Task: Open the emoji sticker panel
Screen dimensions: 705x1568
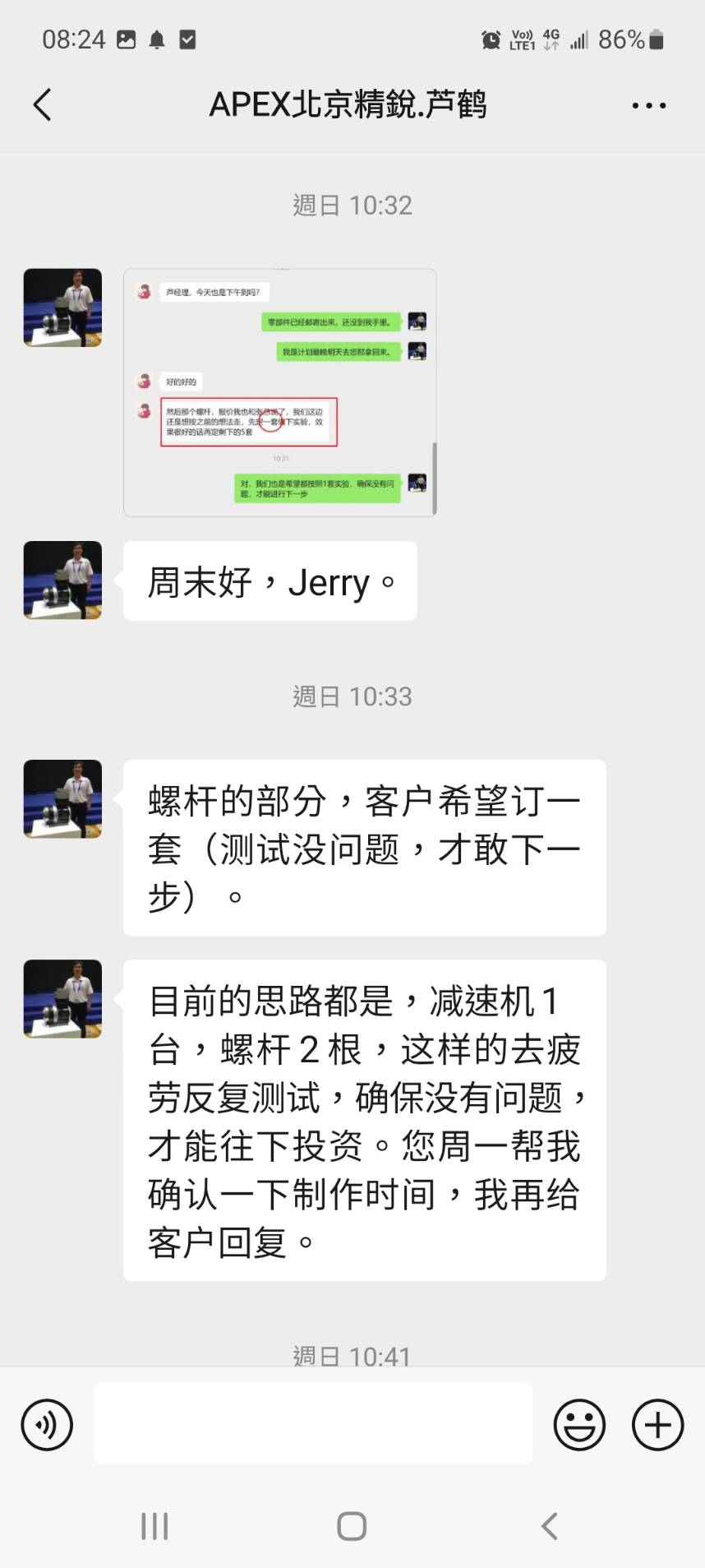Action: (x=579, y=1425)
